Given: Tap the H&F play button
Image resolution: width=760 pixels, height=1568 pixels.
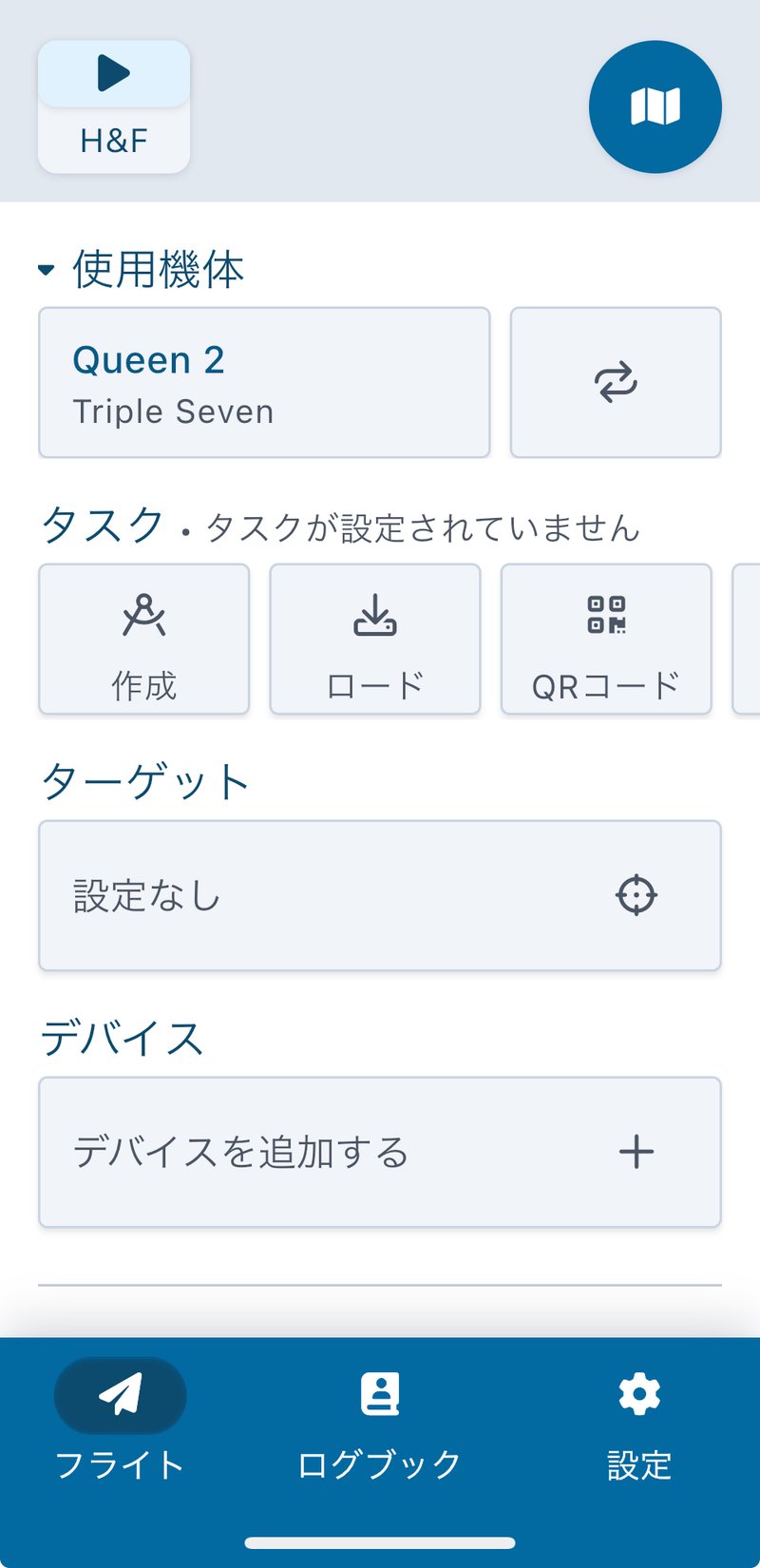Looking at the screenshot, I should 114,106.
